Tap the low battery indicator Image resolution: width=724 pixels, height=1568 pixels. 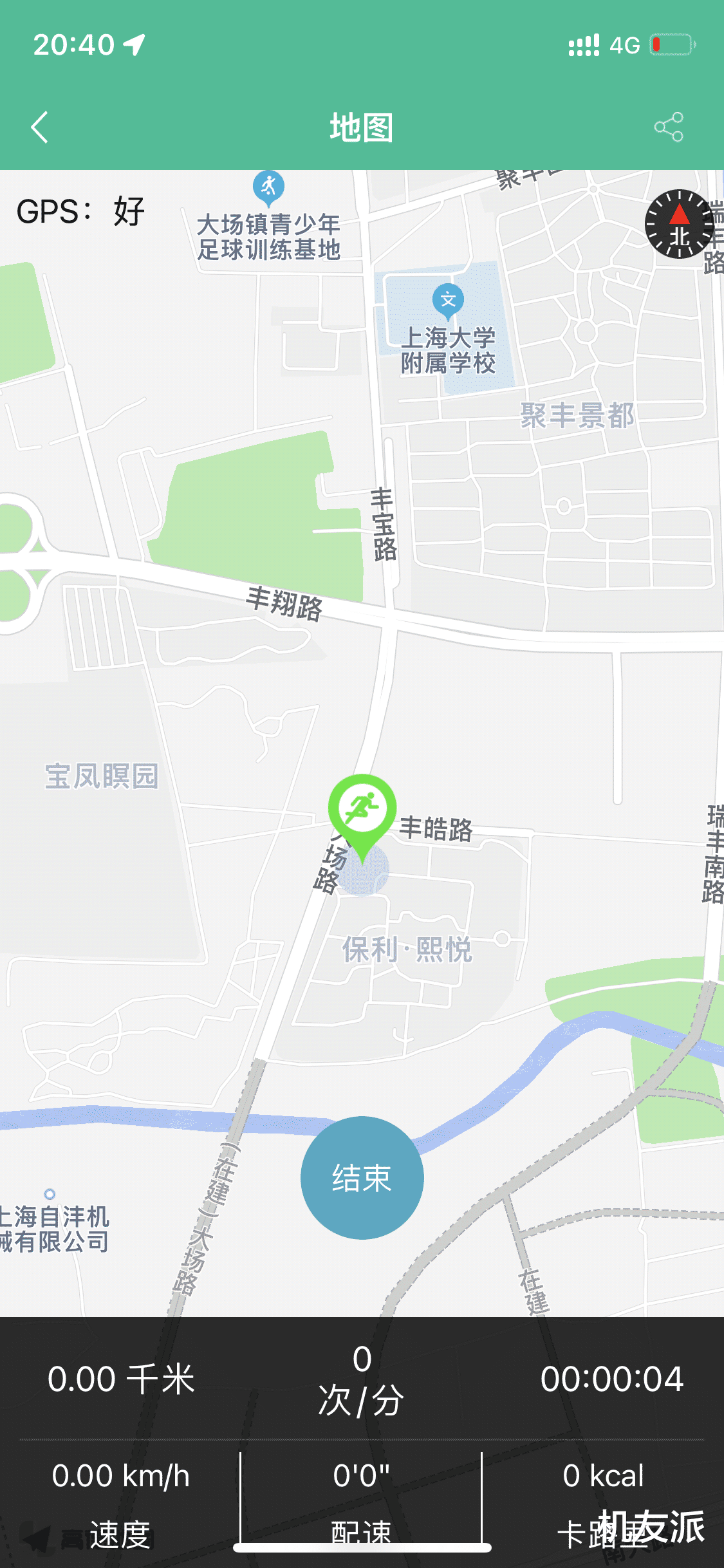tap(672, 44)
